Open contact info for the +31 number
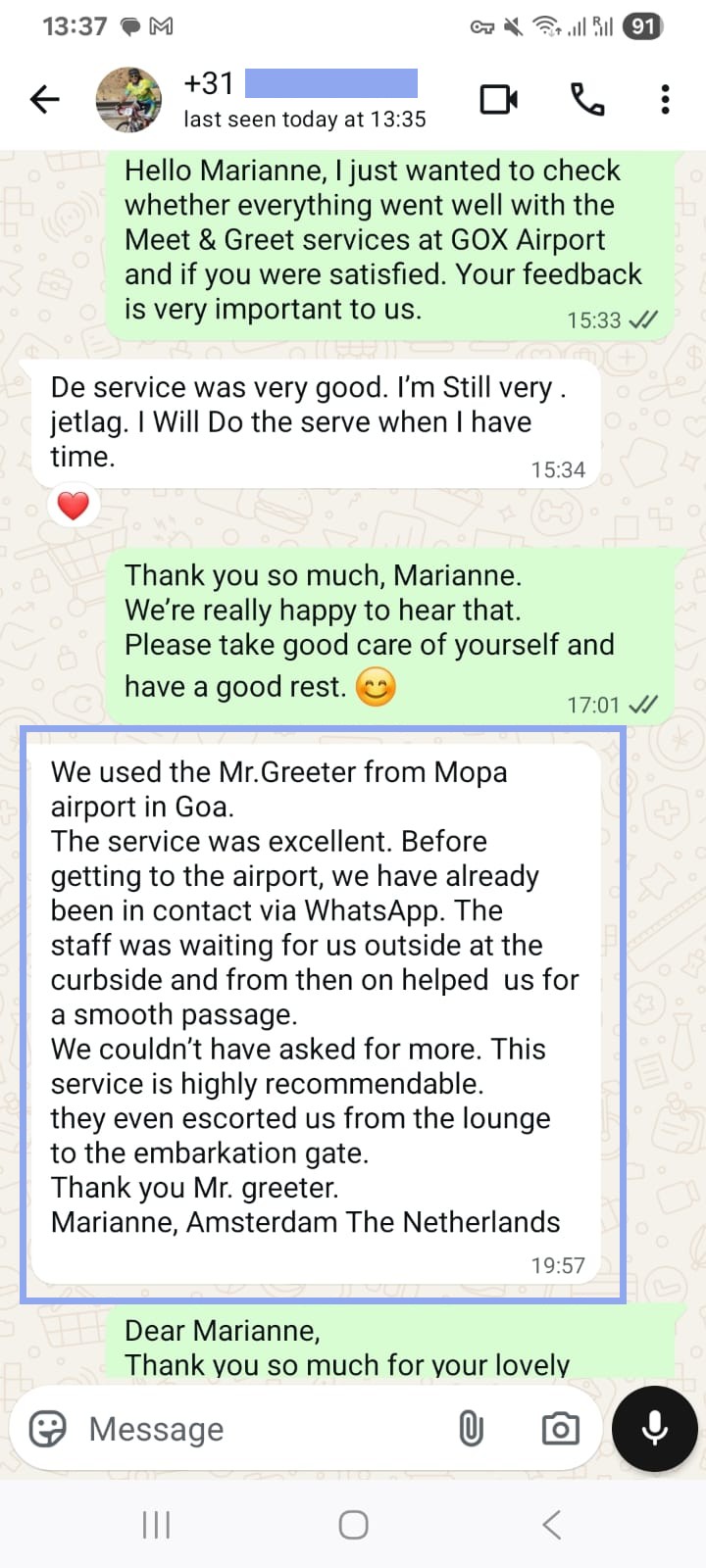Image resolution: width=706 pixels, height=1568 pixels. click(x=304, y=99)
